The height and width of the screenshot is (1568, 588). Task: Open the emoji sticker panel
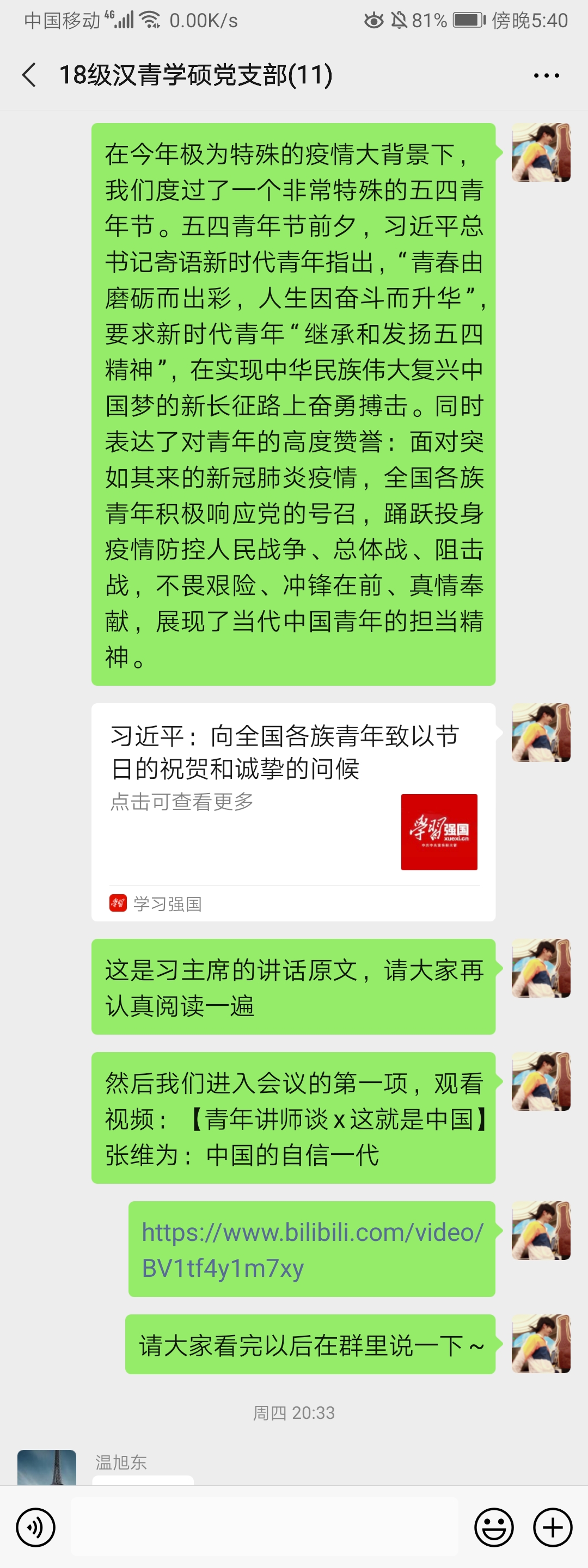494,1527
